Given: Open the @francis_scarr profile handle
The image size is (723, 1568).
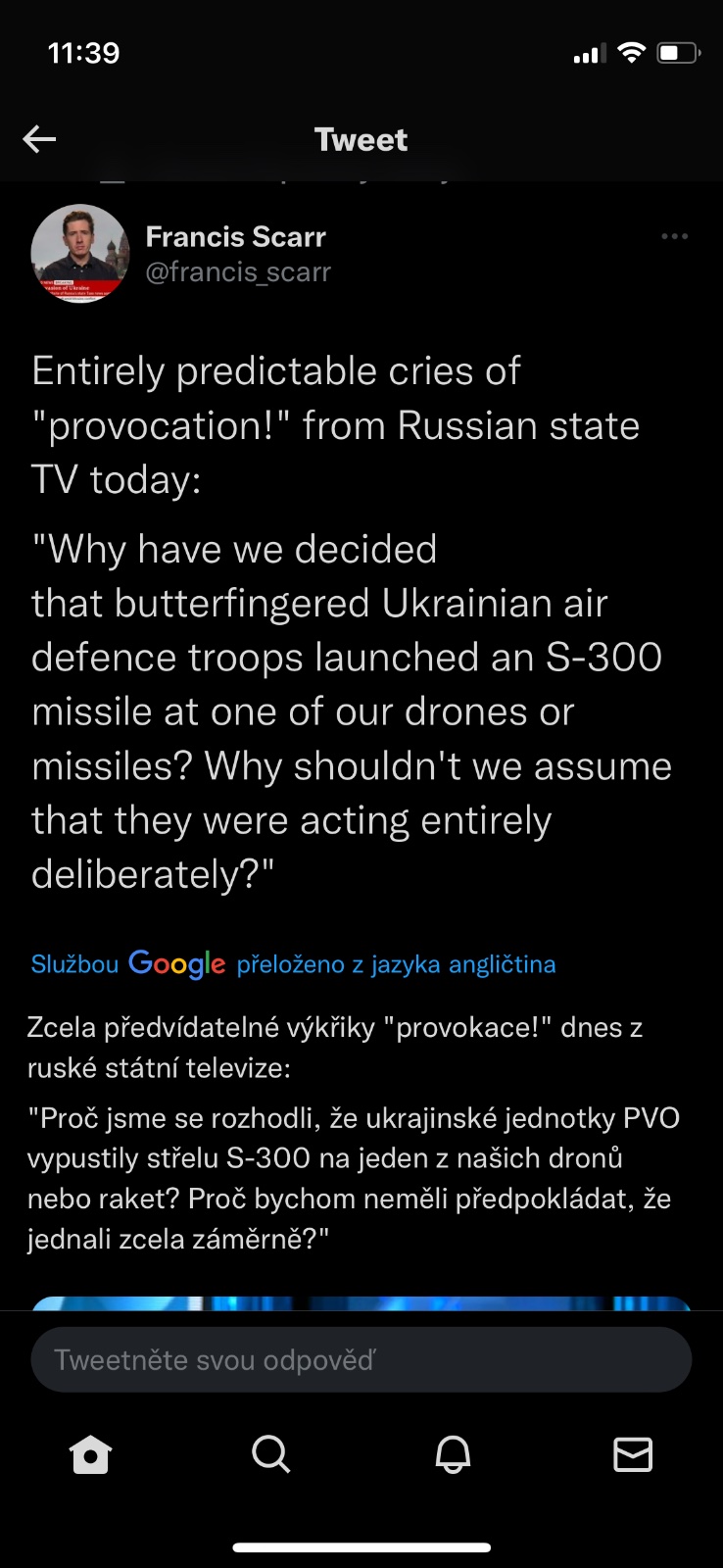Looking at the screenshot, I should [238, 272].
